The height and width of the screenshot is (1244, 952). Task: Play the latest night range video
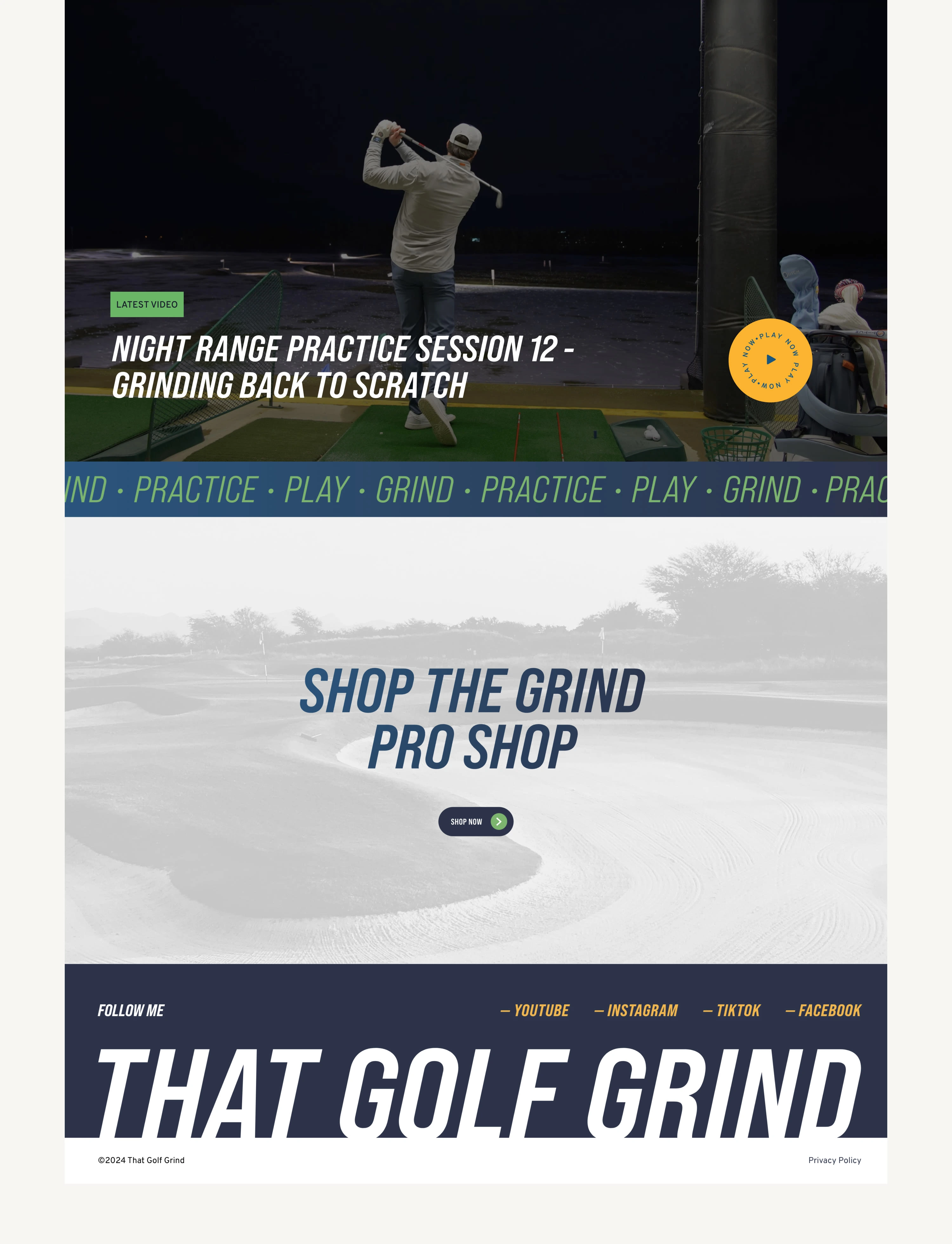click(770, 360)
